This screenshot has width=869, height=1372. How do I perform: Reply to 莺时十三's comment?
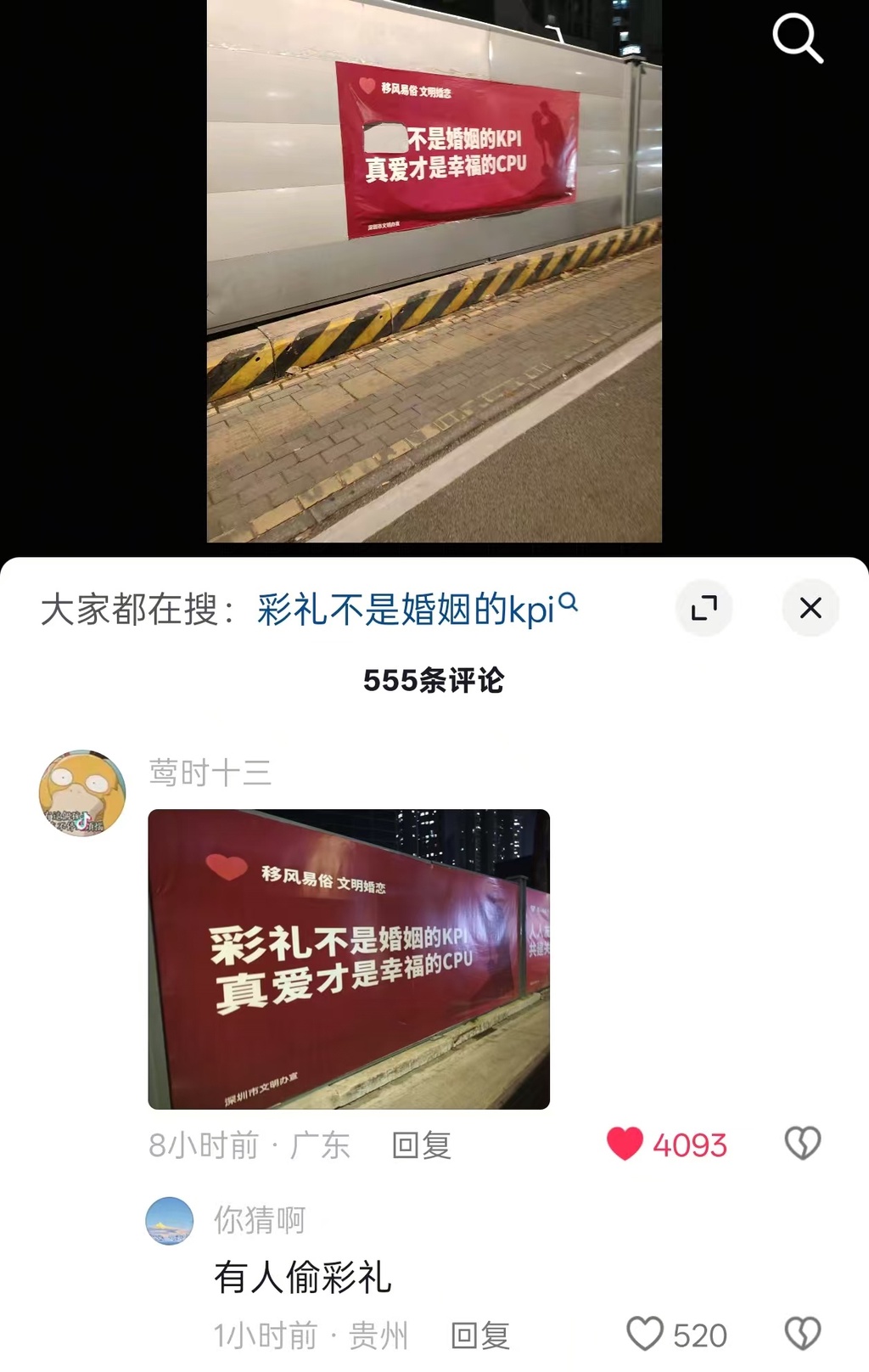421,1145
